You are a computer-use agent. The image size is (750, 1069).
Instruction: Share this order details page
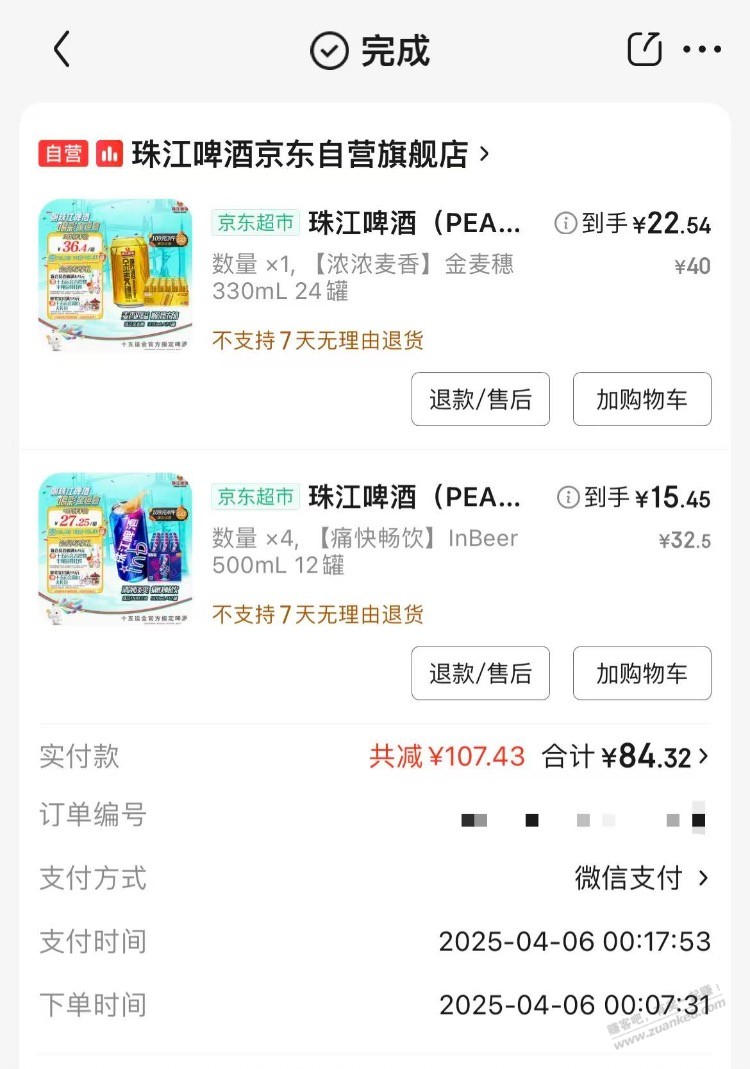[x=644, y=49]
